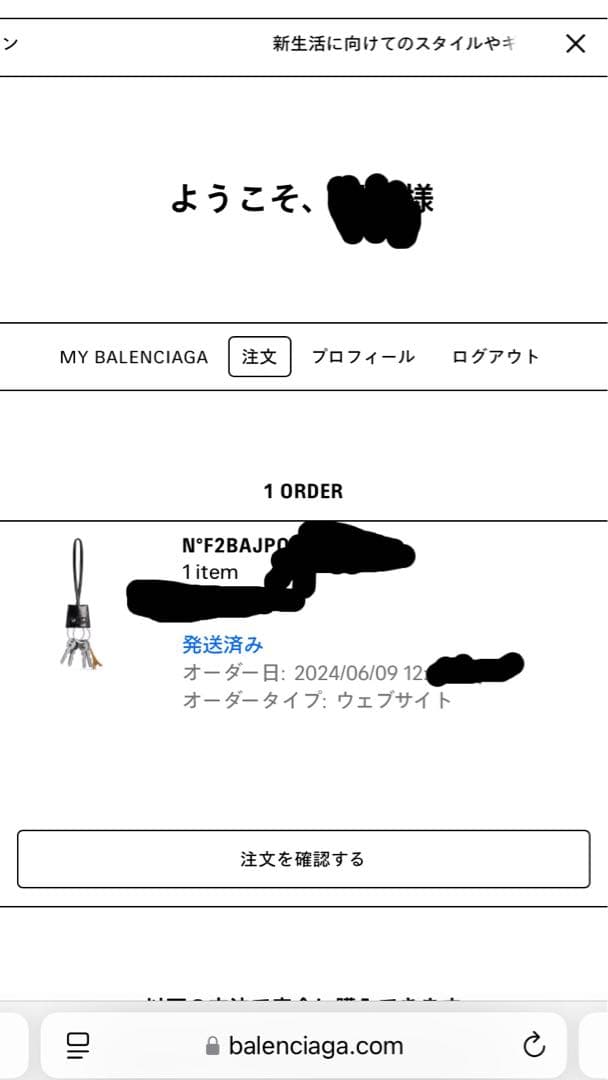Open the Safari page settings menu
Image resolution: width=608 pixels, height=1080 pixels.
tap(78, 1046)
